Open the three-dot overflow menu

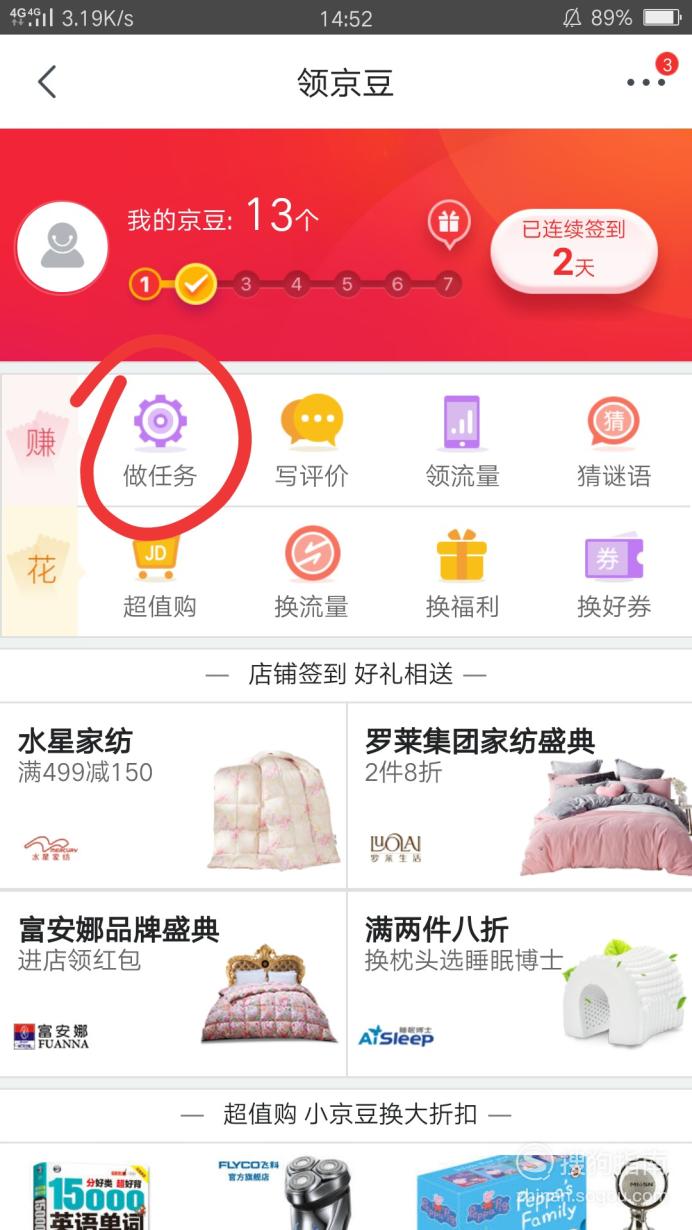646,82
